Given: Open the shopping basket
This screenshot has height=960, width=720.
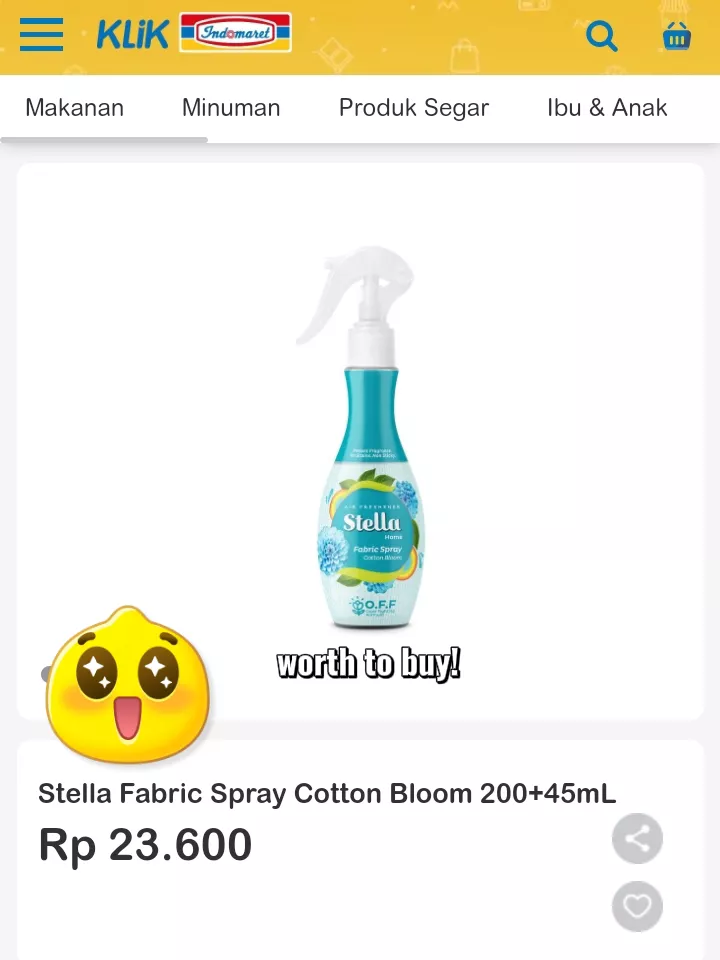Looking at the screenshot, I should tap(677, 37).
